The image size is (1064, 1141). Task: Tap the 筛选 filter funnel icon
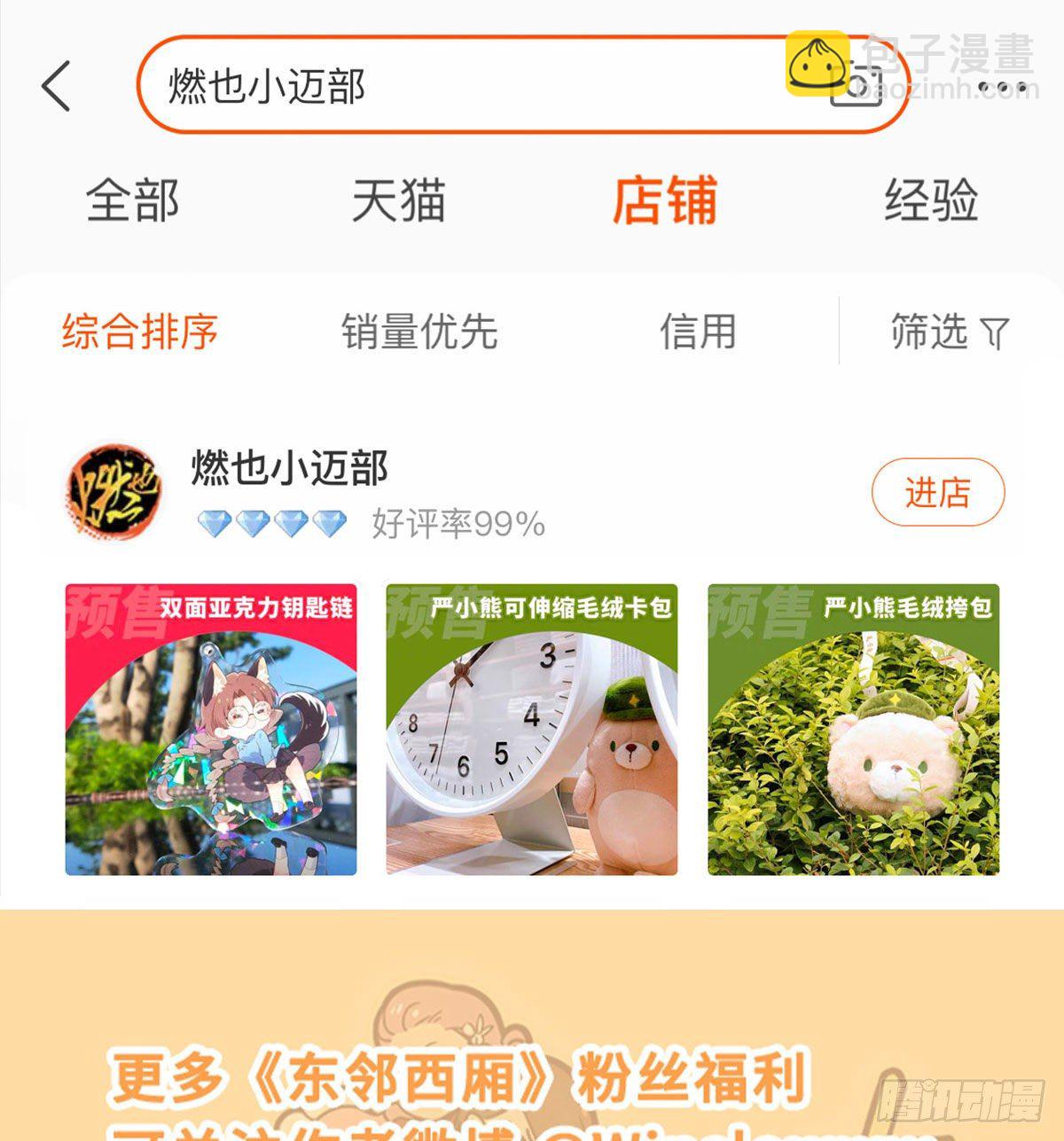(993, 334)
